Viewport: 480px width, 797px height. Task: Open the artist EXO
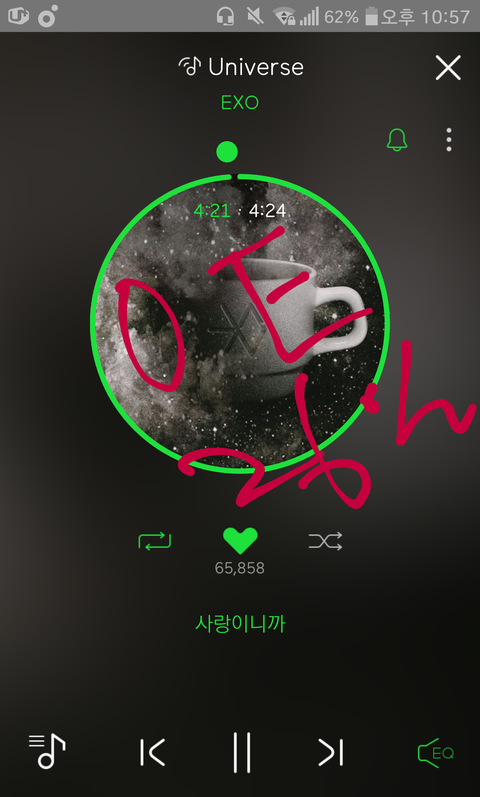tap(240, 103)
